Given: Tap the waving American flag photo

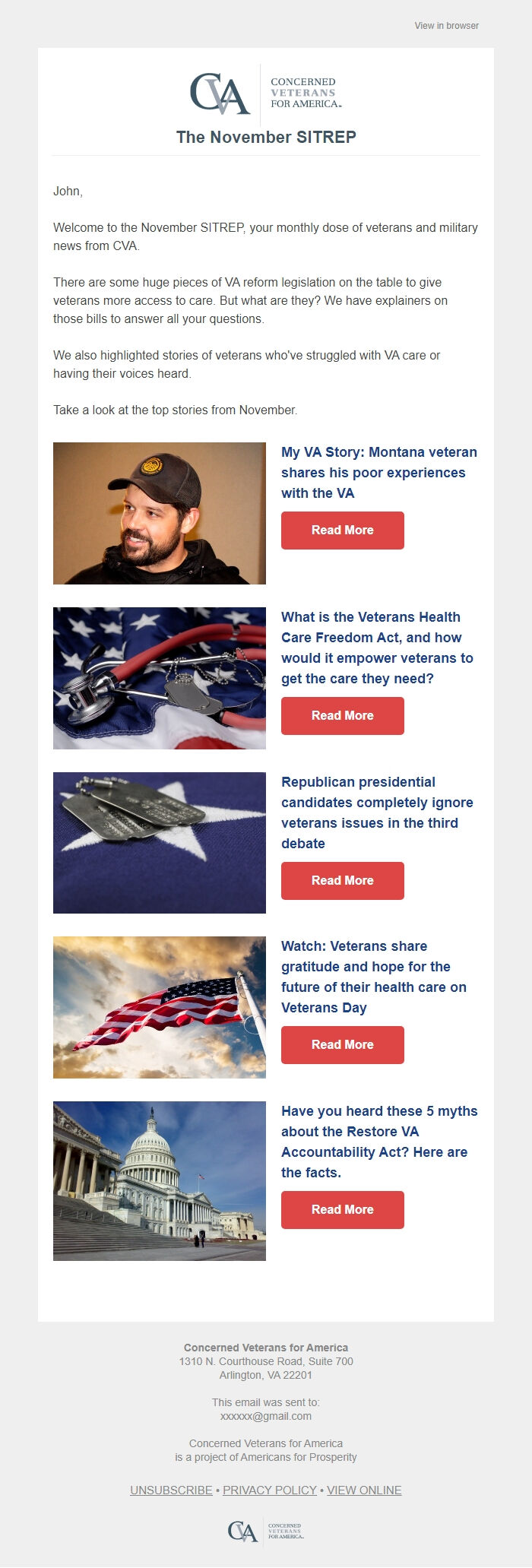Looking at the screenshot, I should [160, 1007].
